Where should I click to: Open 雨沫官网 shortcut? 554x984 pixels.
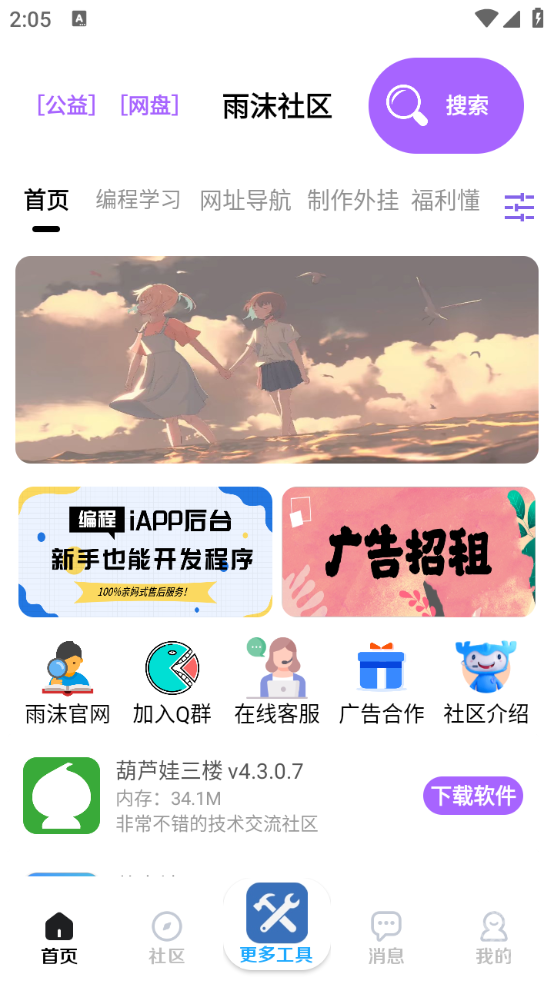pos(68,682)
